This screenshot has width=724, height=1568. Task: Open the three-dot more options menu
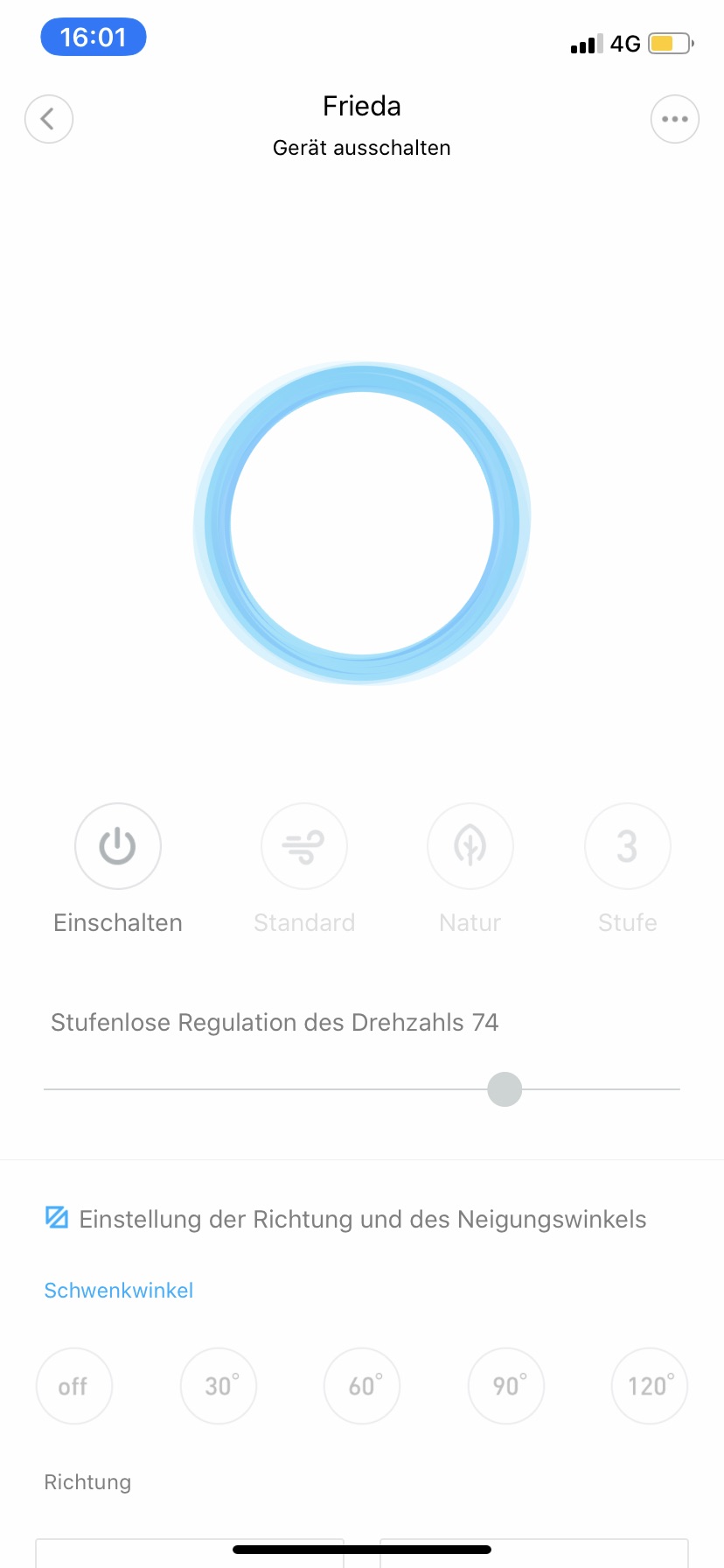click(x=675, y=119)
